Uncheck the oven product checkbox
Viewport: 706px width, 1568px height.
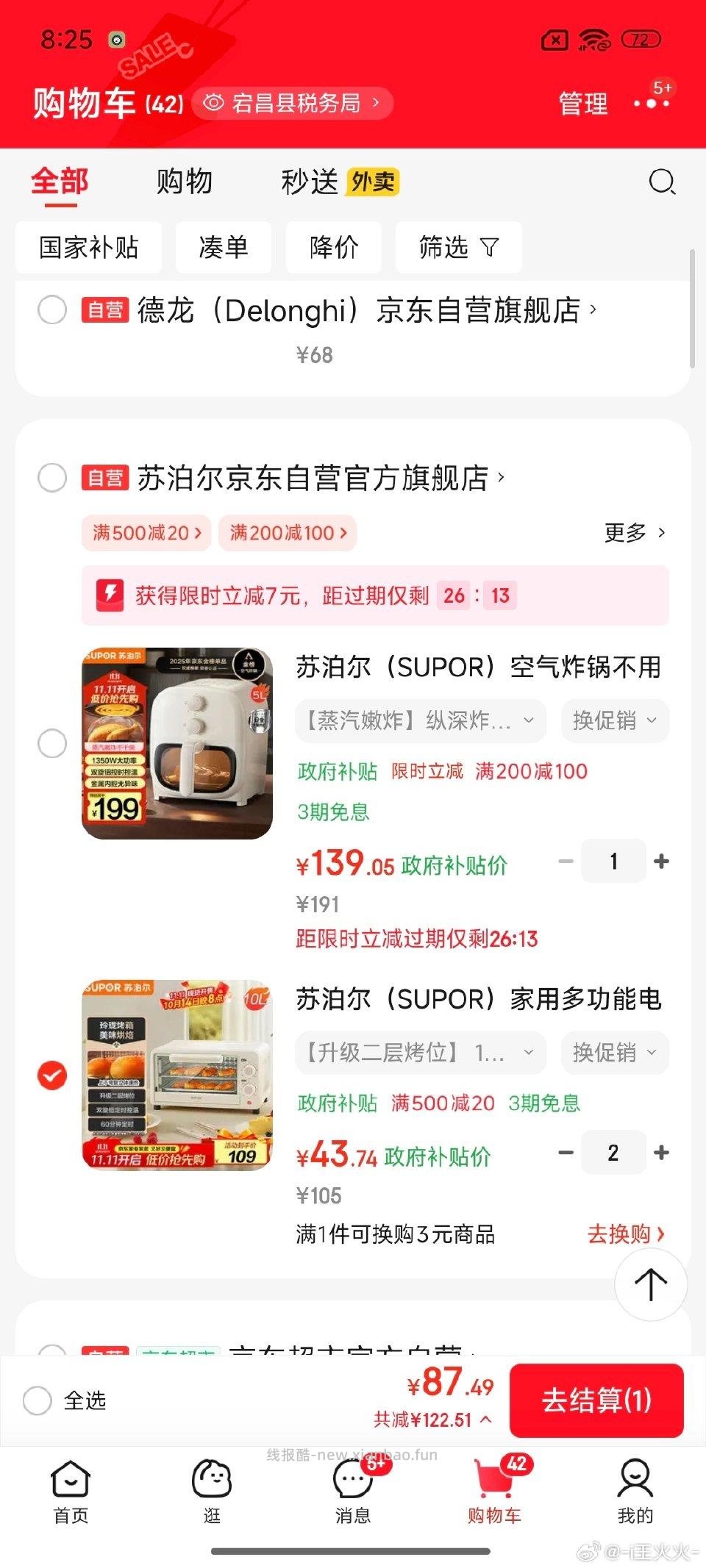click(52, 1075)
